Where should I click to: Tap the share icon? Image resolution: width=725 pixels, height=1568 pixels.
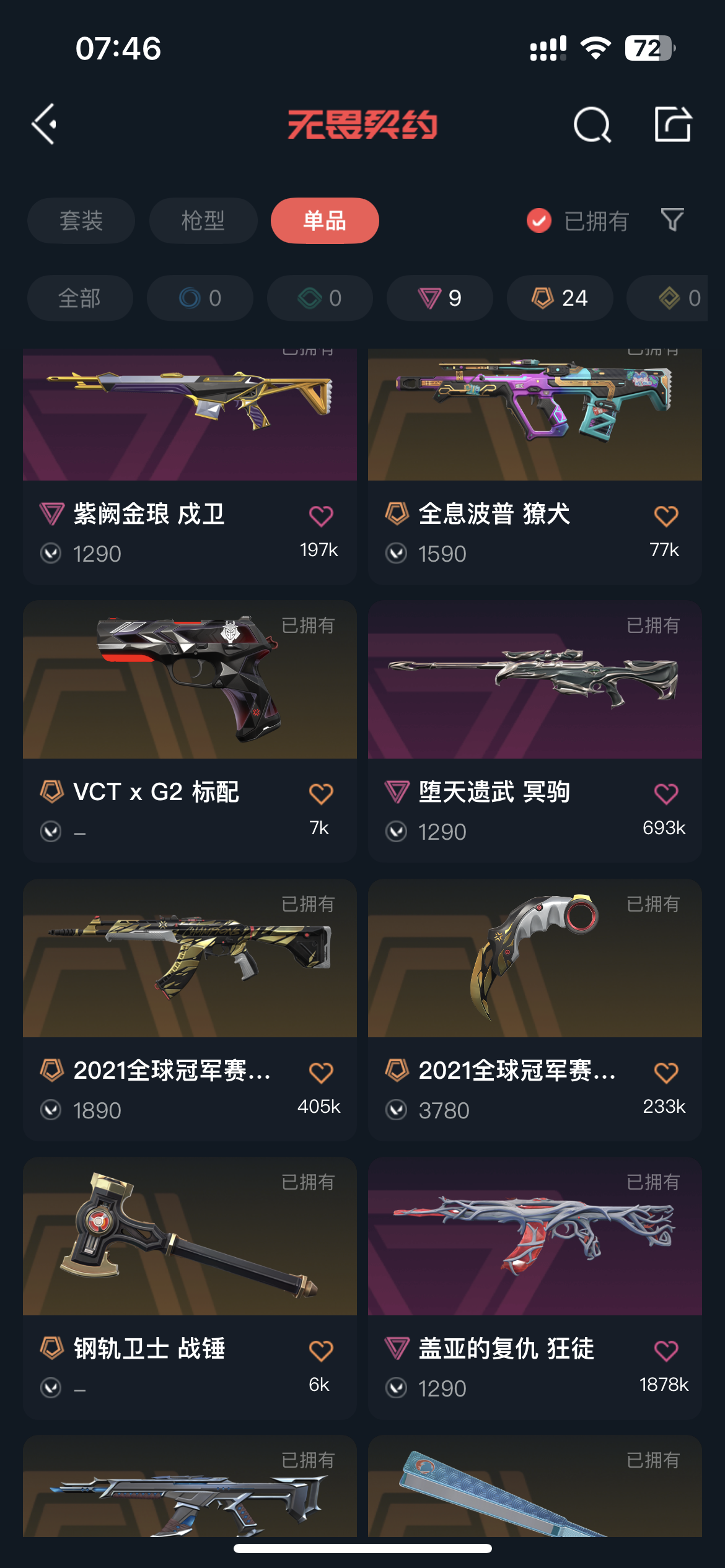click(x=672, y=124)
